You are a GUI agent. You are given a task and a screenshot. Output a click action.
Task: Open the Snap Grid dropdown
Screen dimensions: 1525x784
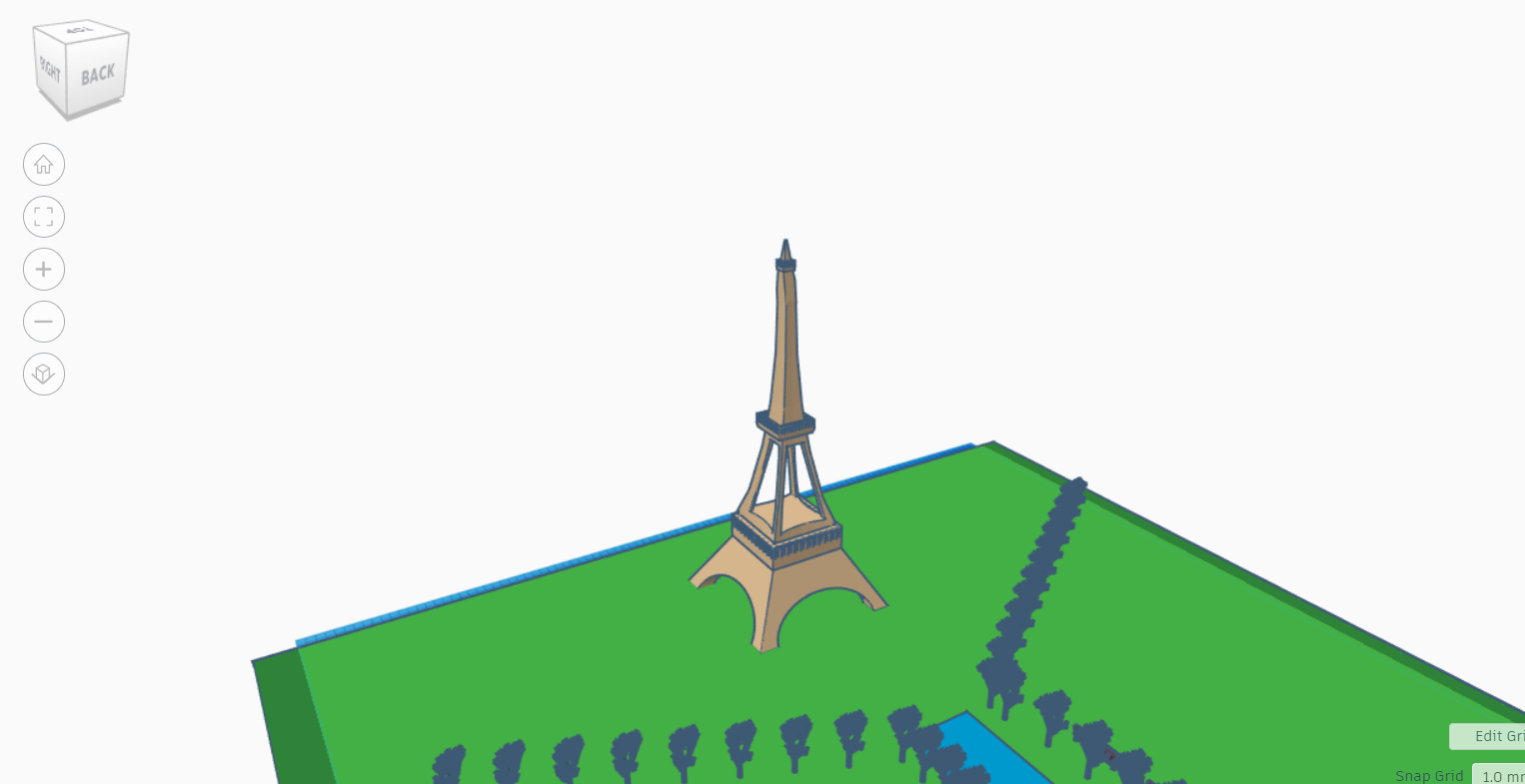1500,775
